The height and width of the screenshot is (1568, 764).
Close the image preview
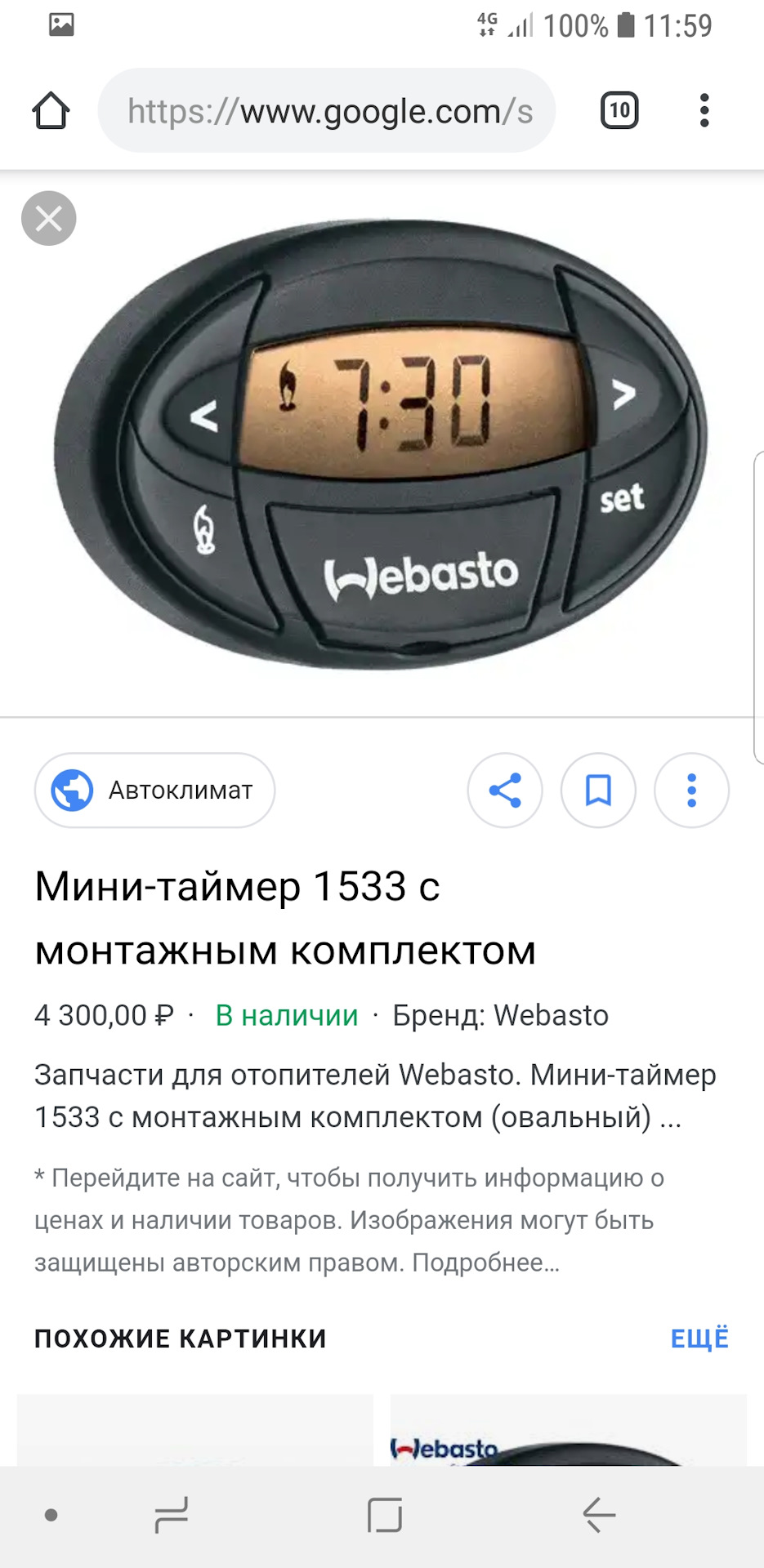[49, 218]
